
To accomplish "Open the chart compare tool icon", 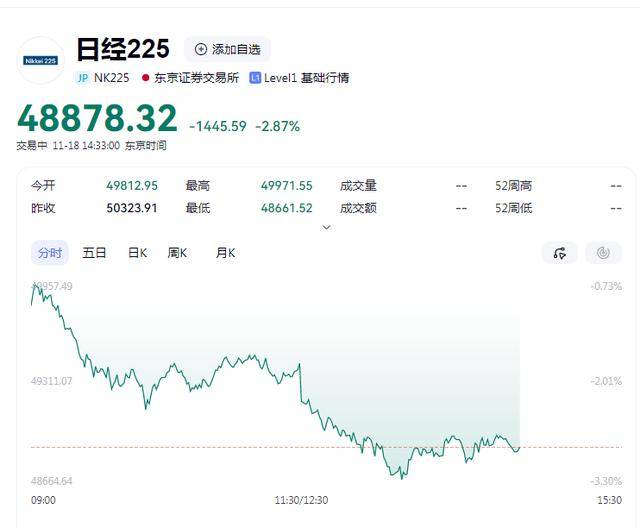I will coord(559,253).
